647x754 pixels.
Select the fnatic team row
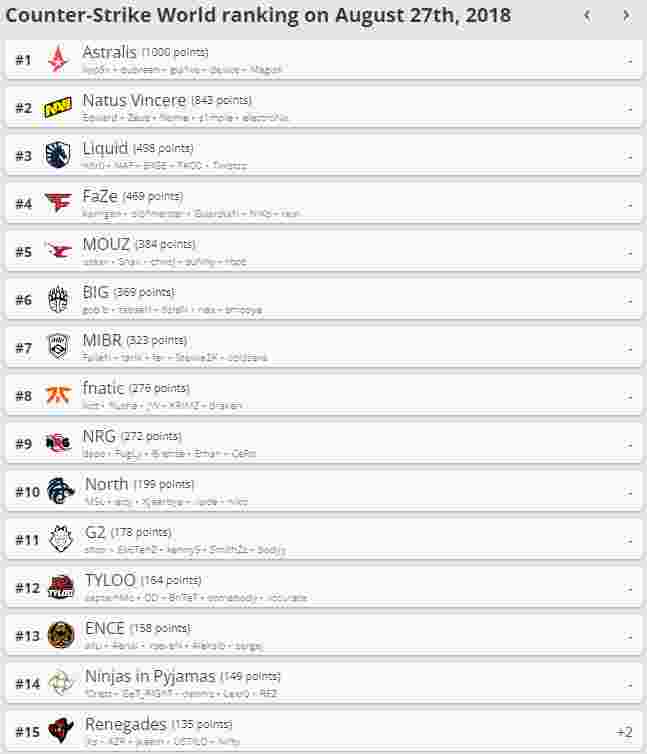pyautogui.click(x=323, y=396)
